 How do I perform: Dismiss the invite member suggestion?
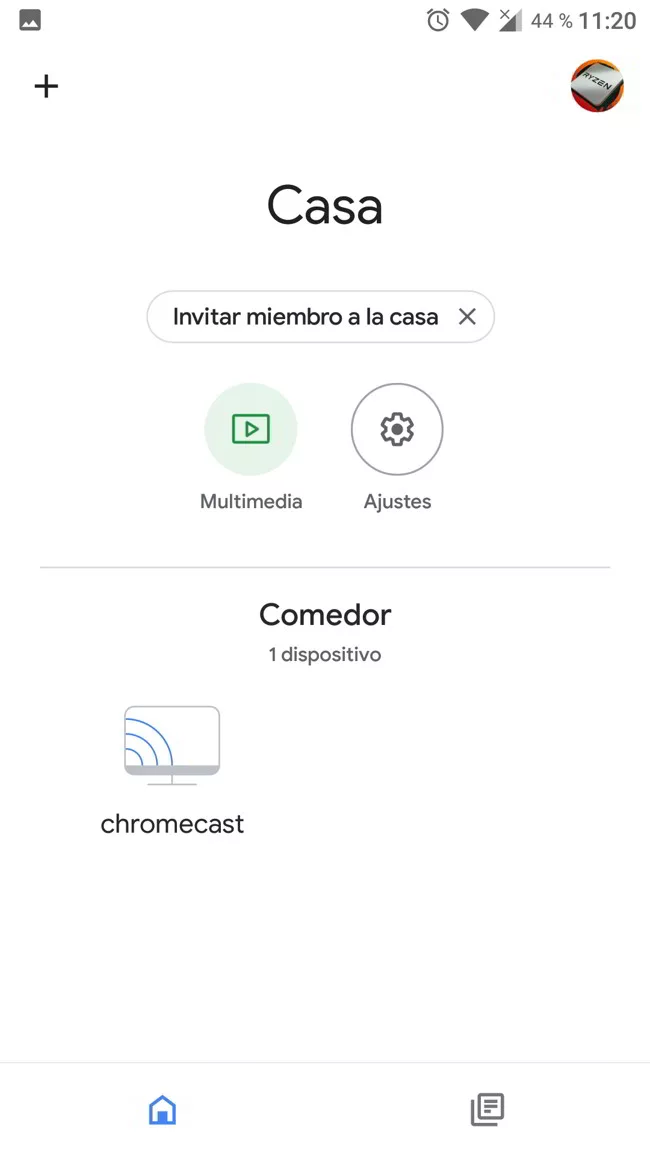[467, 317]
